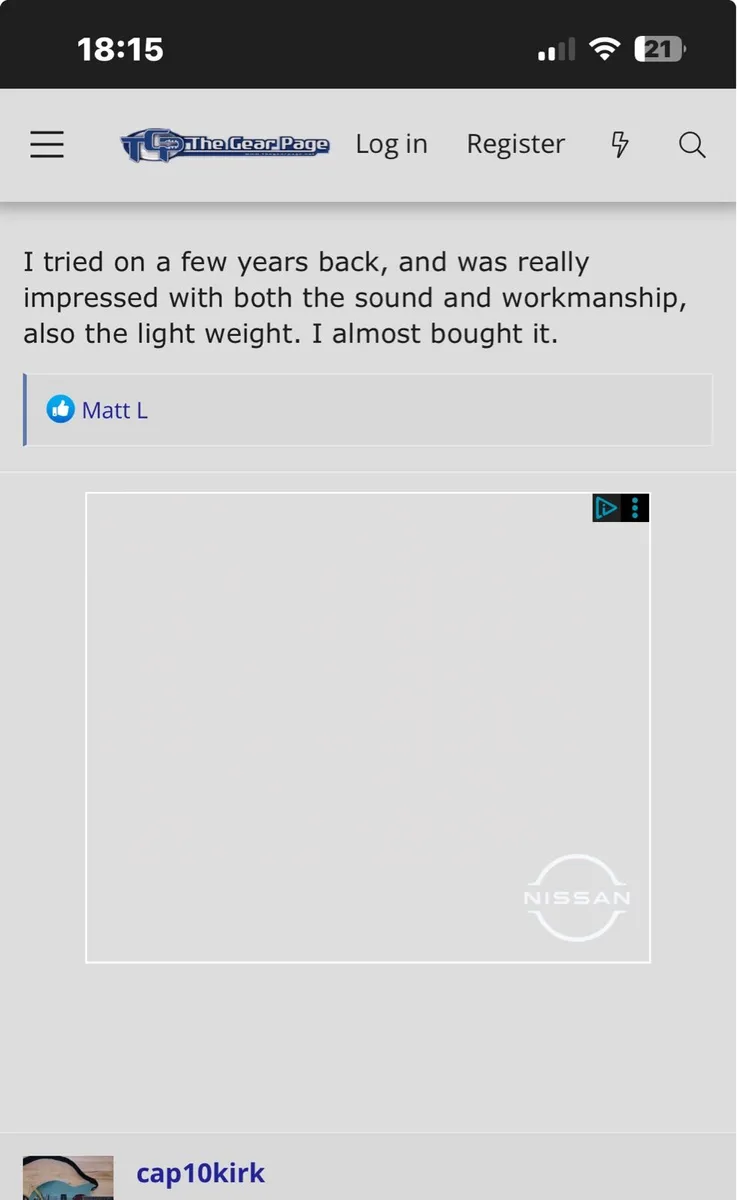Open the Nissan advertisement

coord(368,728)
